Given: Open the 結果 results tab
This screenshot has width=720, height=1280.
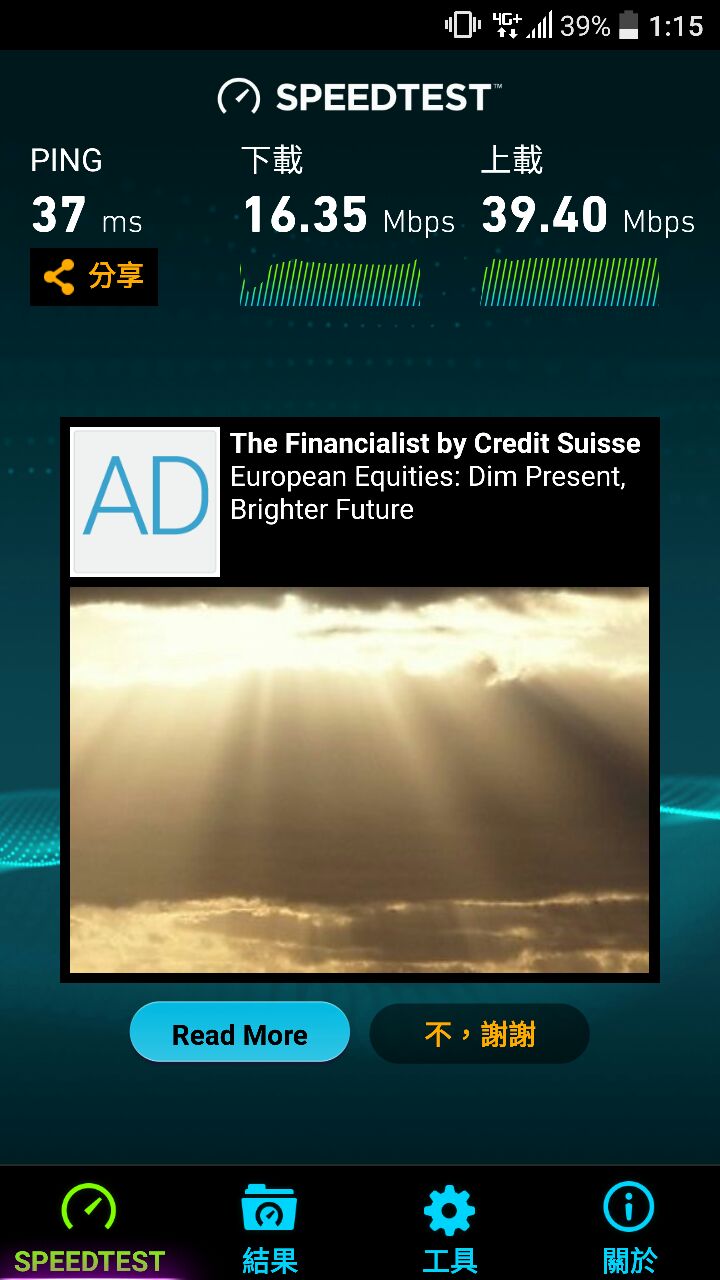Looking at the screenshot, I should coord(269,1226).
